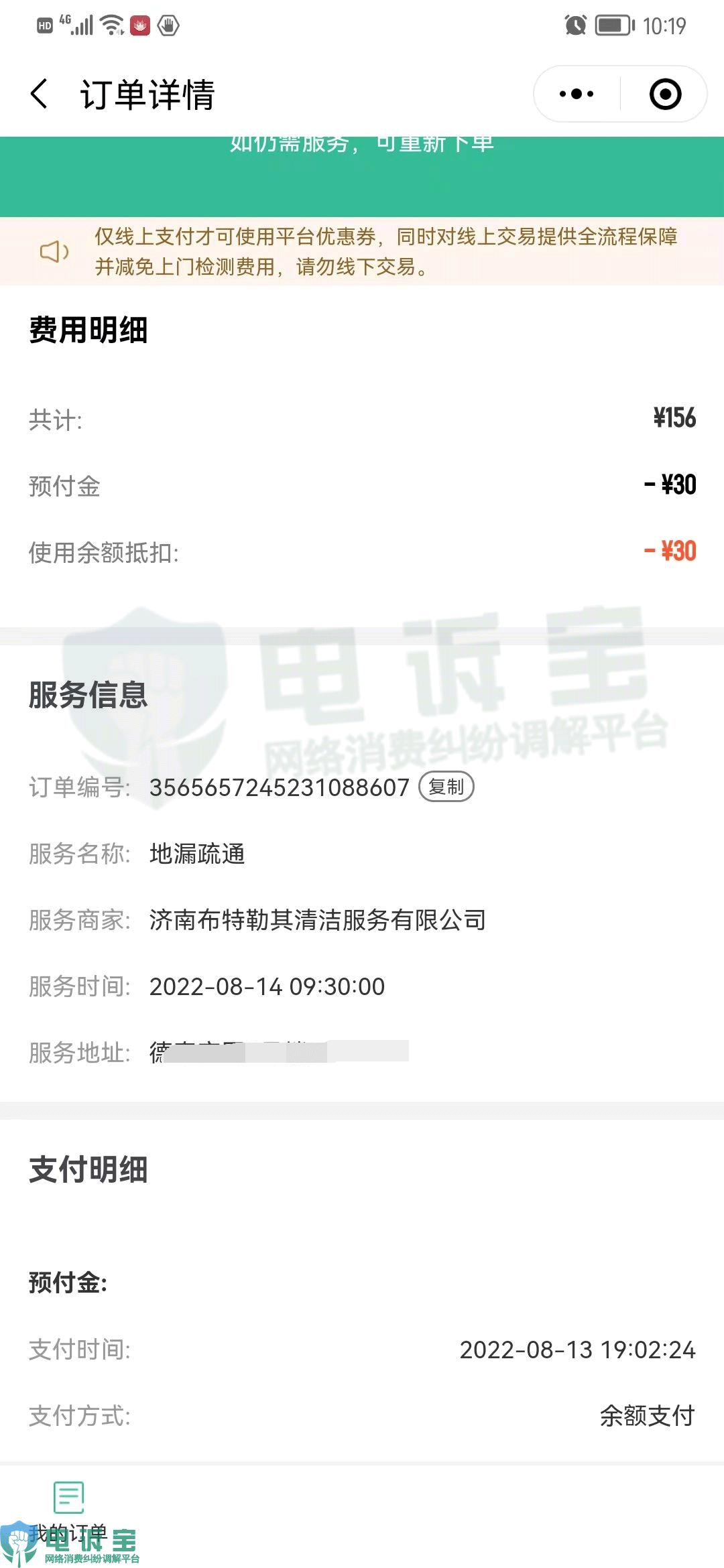Tap the 服务时间 timestamp

click(266, 986)
